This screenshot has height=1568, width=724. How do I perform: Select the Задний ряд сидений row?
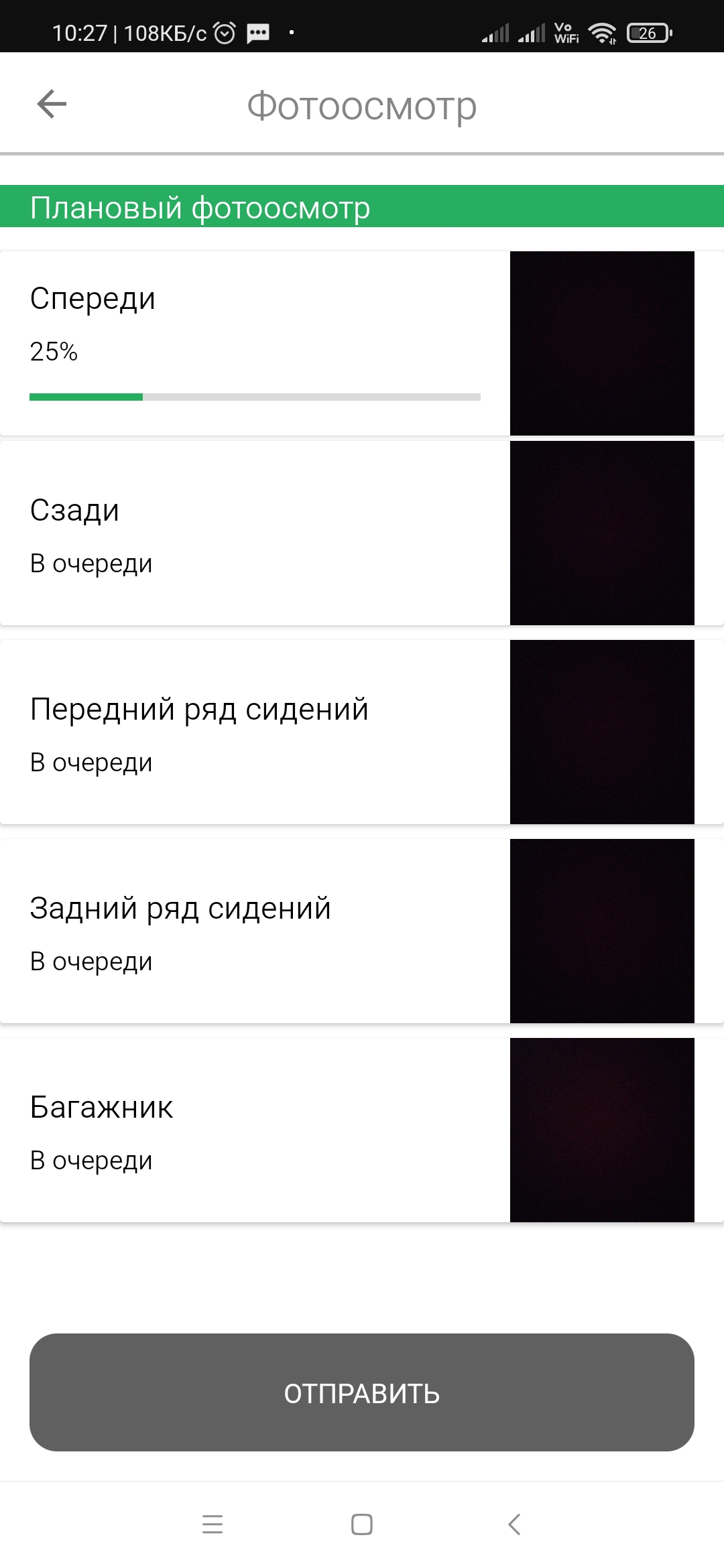pyautogui.click(x=255, y=931)
